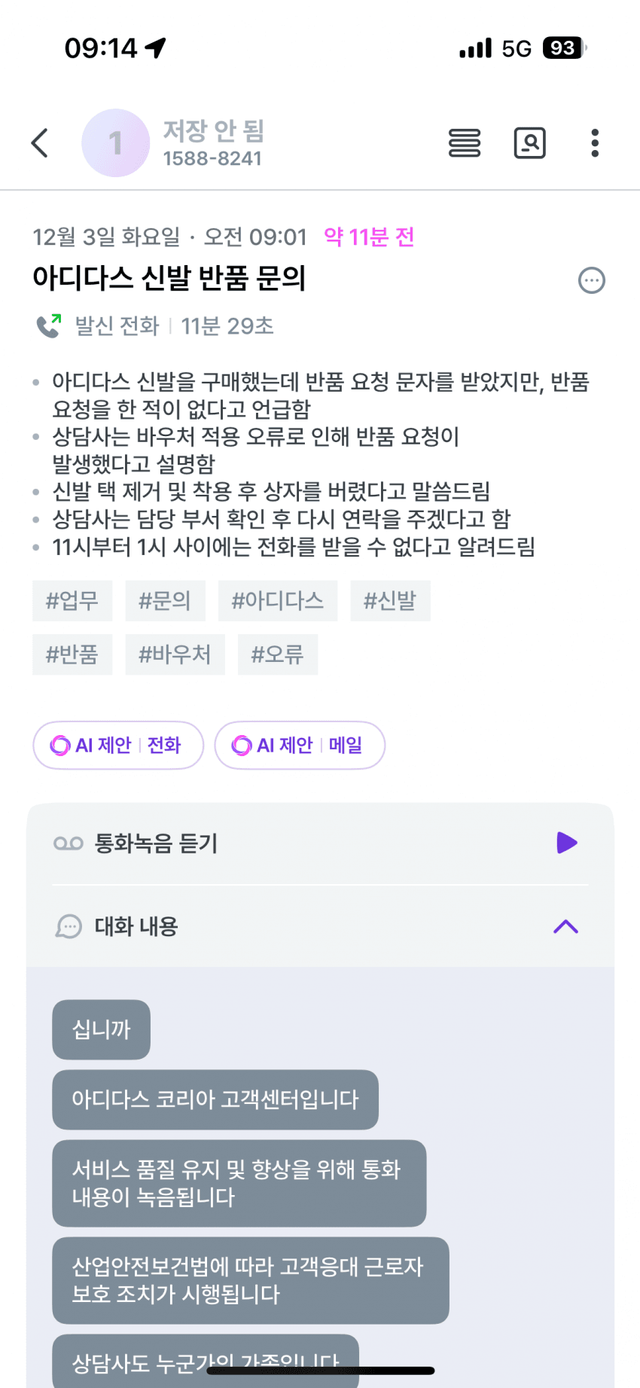Tap the AI 제안 전화 button
Viewport: 640px width, 1388px height.
pyautogui.click(x=118, y=745)
